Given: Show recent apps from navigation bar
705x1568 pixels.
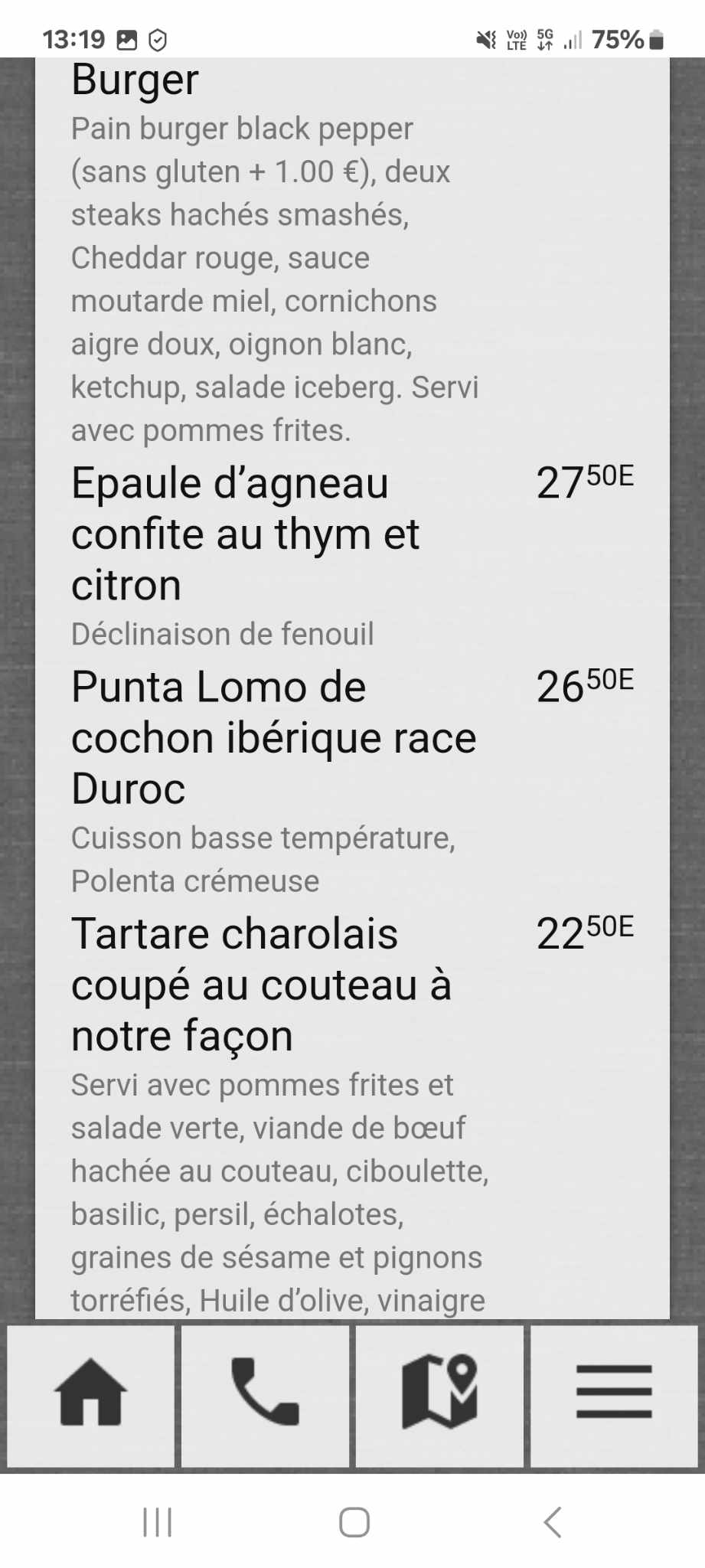Looking at the screenshot, I should coord(158,1522).
